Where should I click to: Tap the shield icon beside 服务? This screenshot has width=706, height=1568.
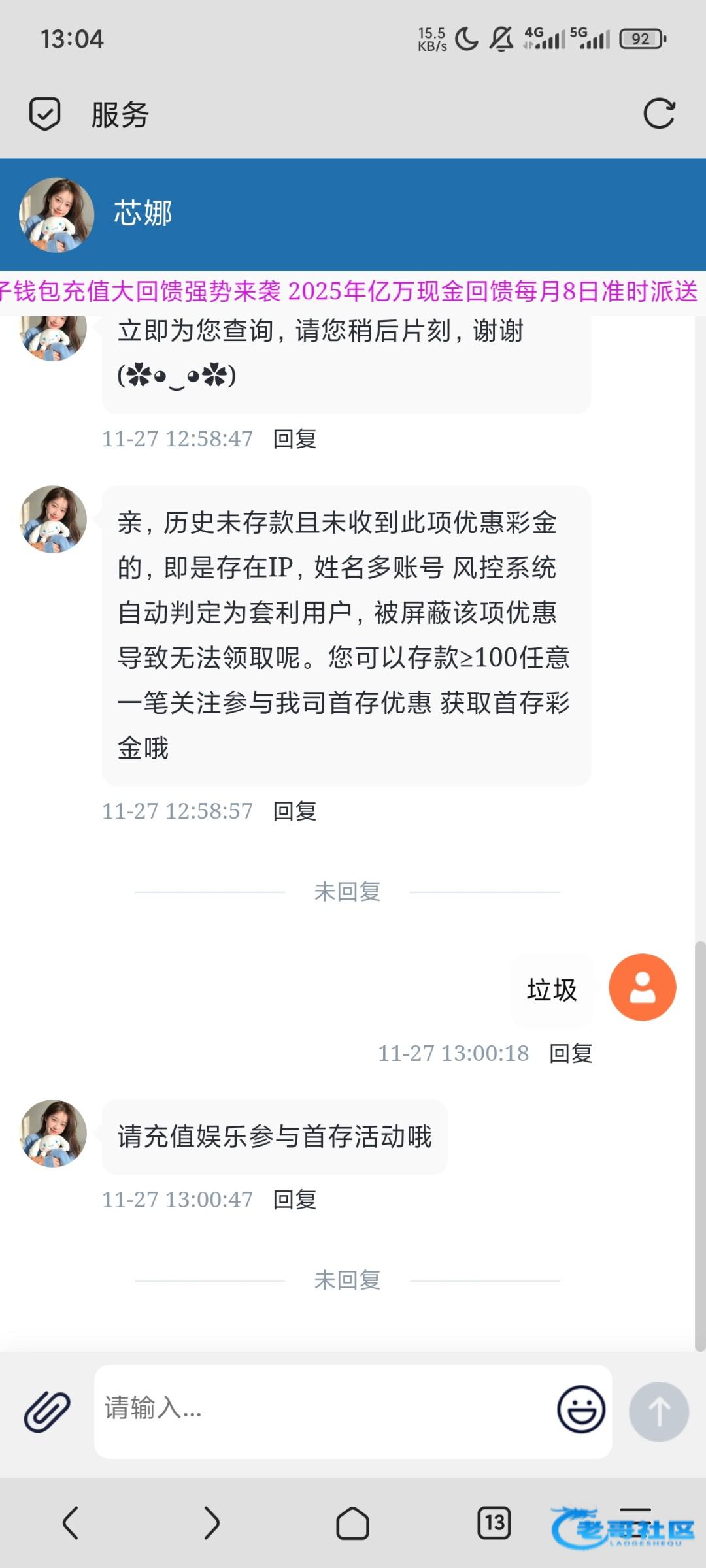point(45,114)
